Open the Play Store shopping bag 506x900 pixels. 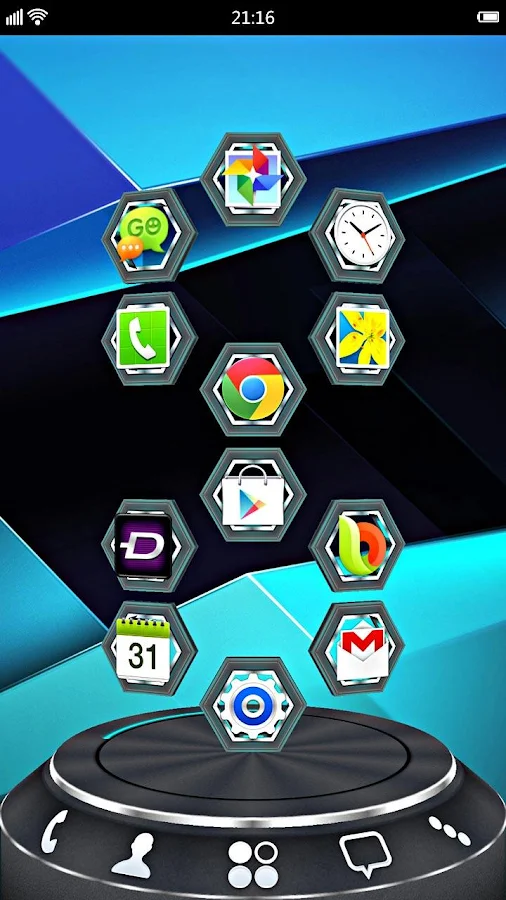253,495
